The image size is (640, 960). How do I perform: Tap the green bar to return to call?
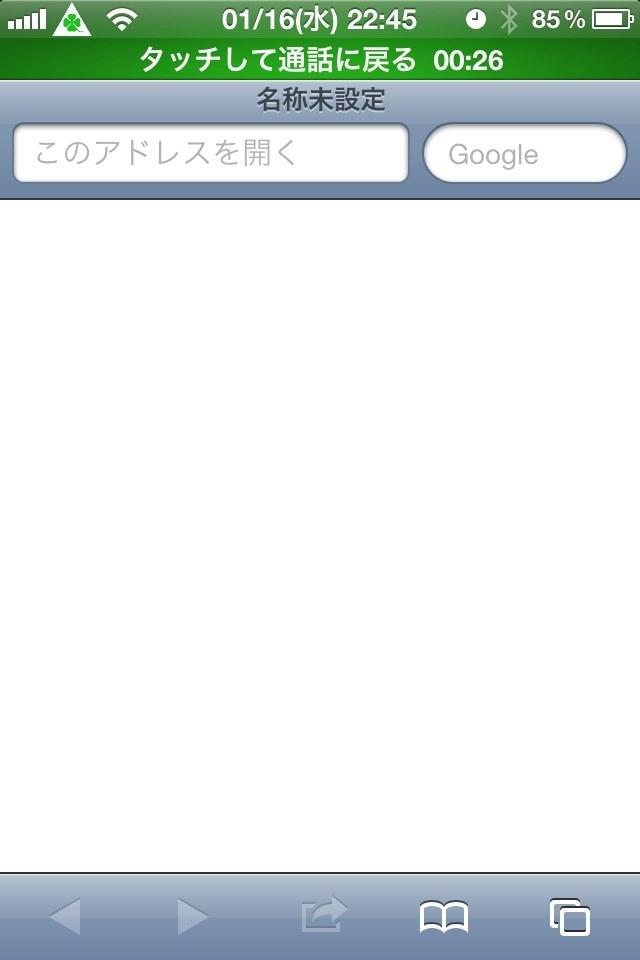click(320, 60)
